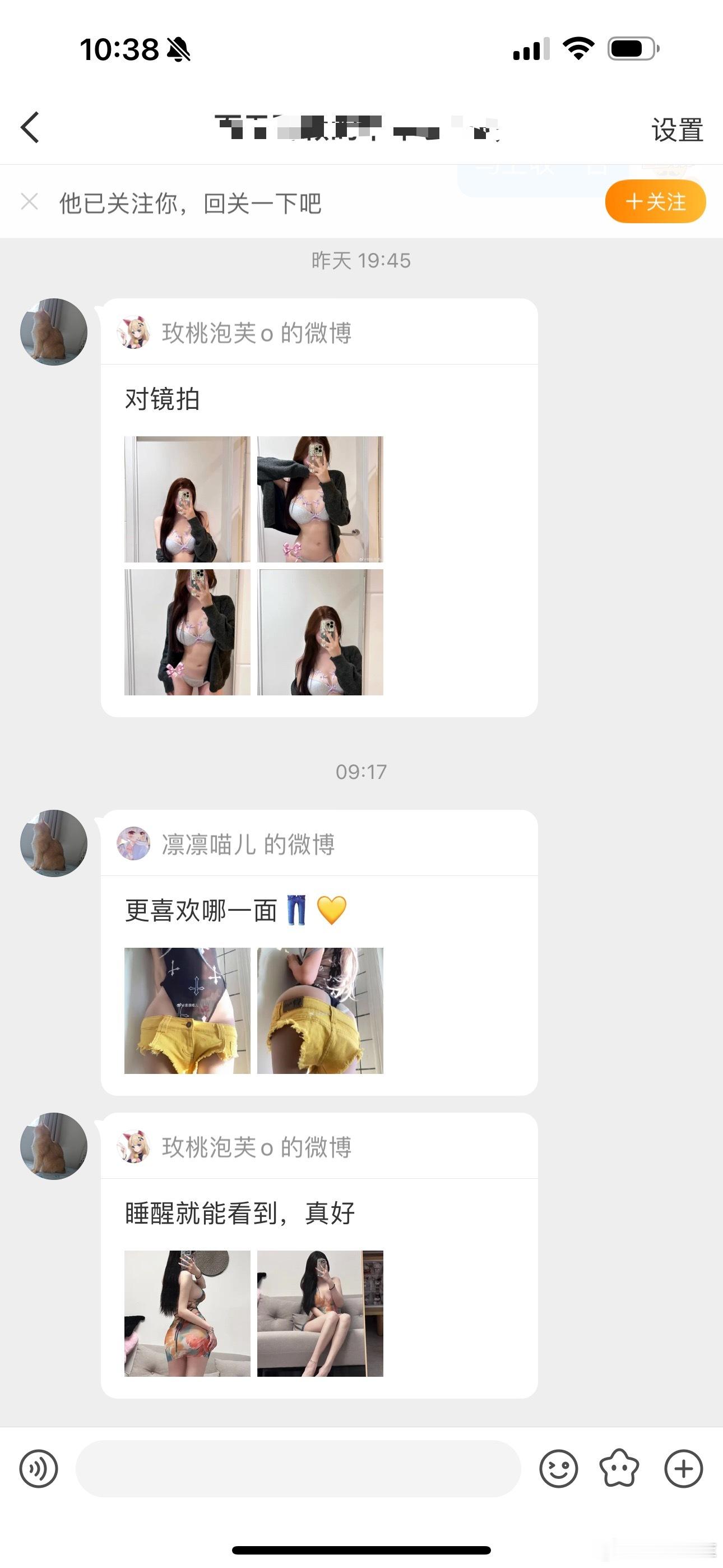
Task: Tap the 昨天 19:45 timestamp
Action: tap(361, 261)
